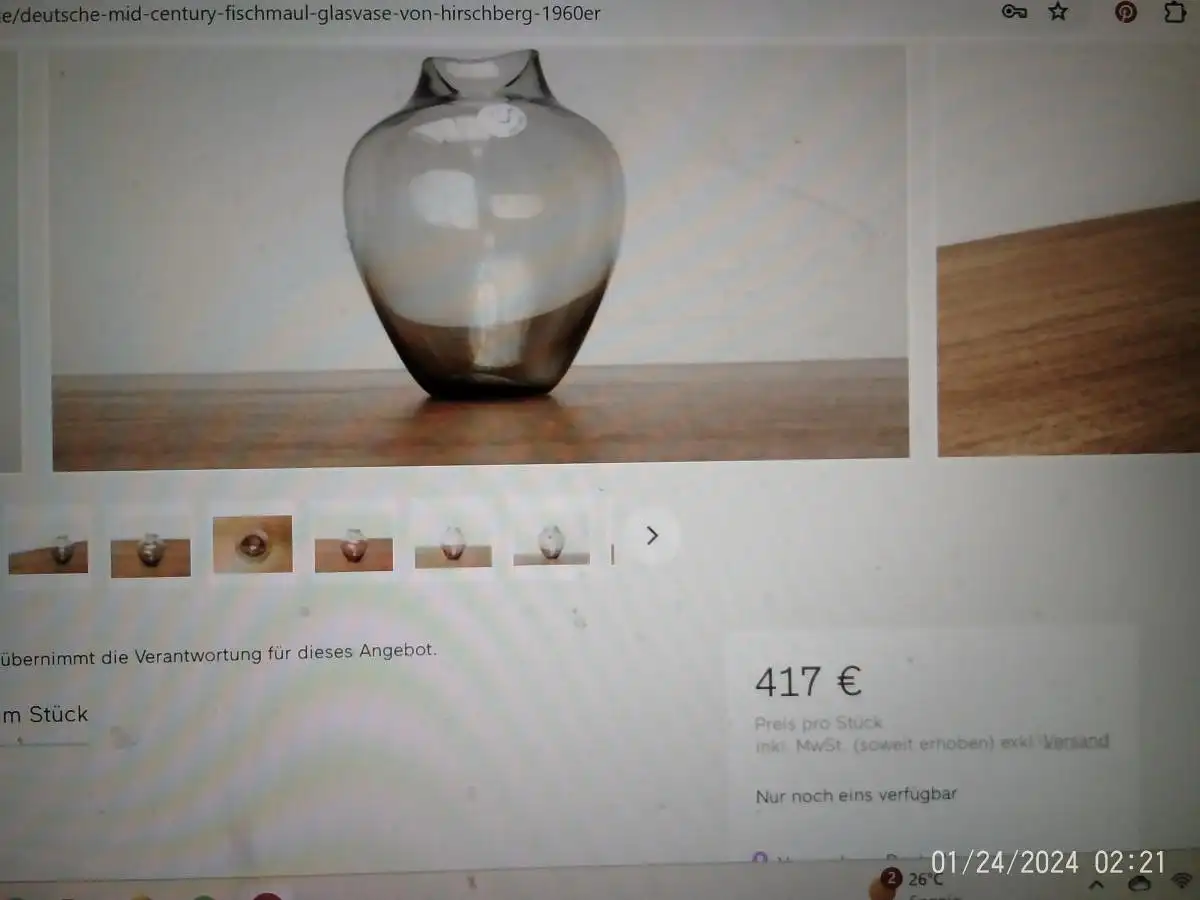The height and width of the screenshot is (900, 1200).
Task: Open the Versand shipping link
Action: point(1076,742)
